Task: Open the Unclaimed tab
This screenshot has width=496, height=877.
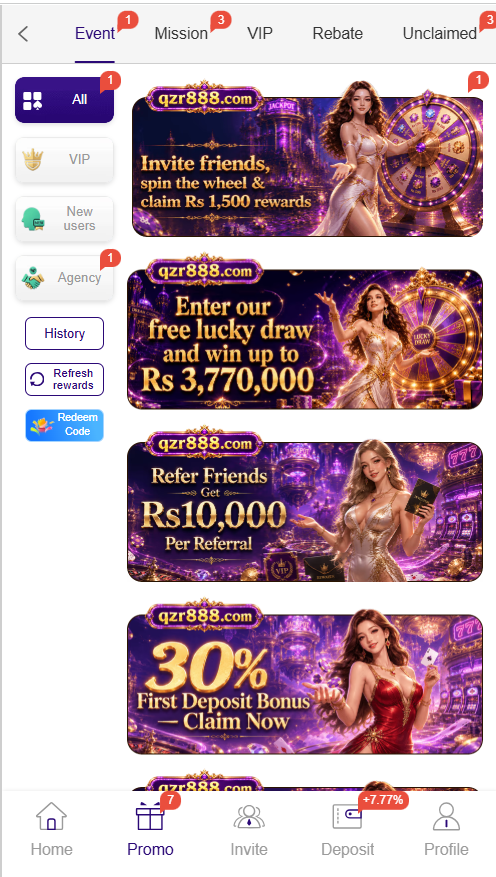Action: pyautogui.click(x=440, y=34)
